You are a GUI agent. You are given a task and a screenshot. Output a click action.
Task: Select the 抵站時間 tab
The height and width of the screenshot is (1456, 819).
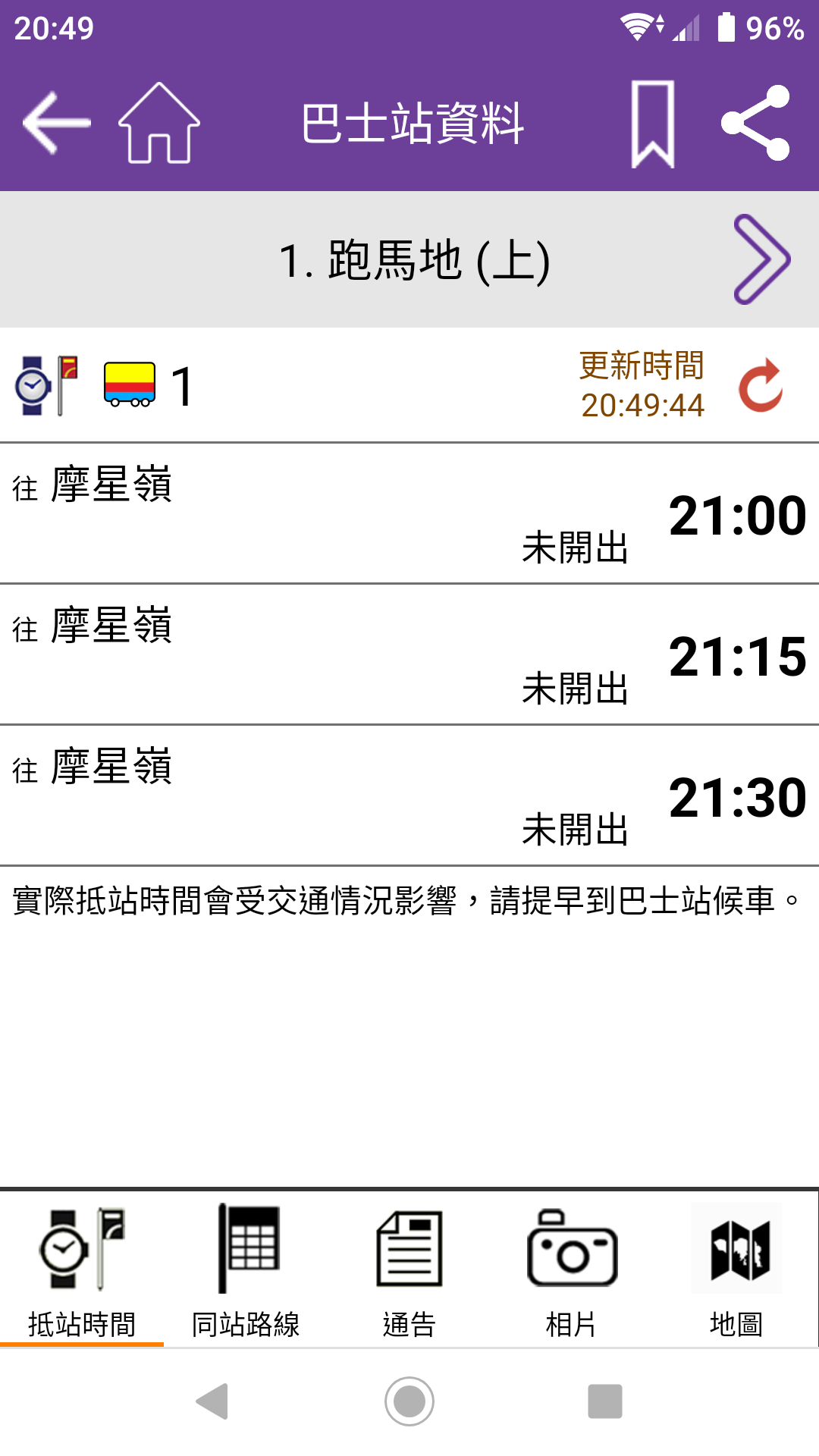[x=82, y=1269]
